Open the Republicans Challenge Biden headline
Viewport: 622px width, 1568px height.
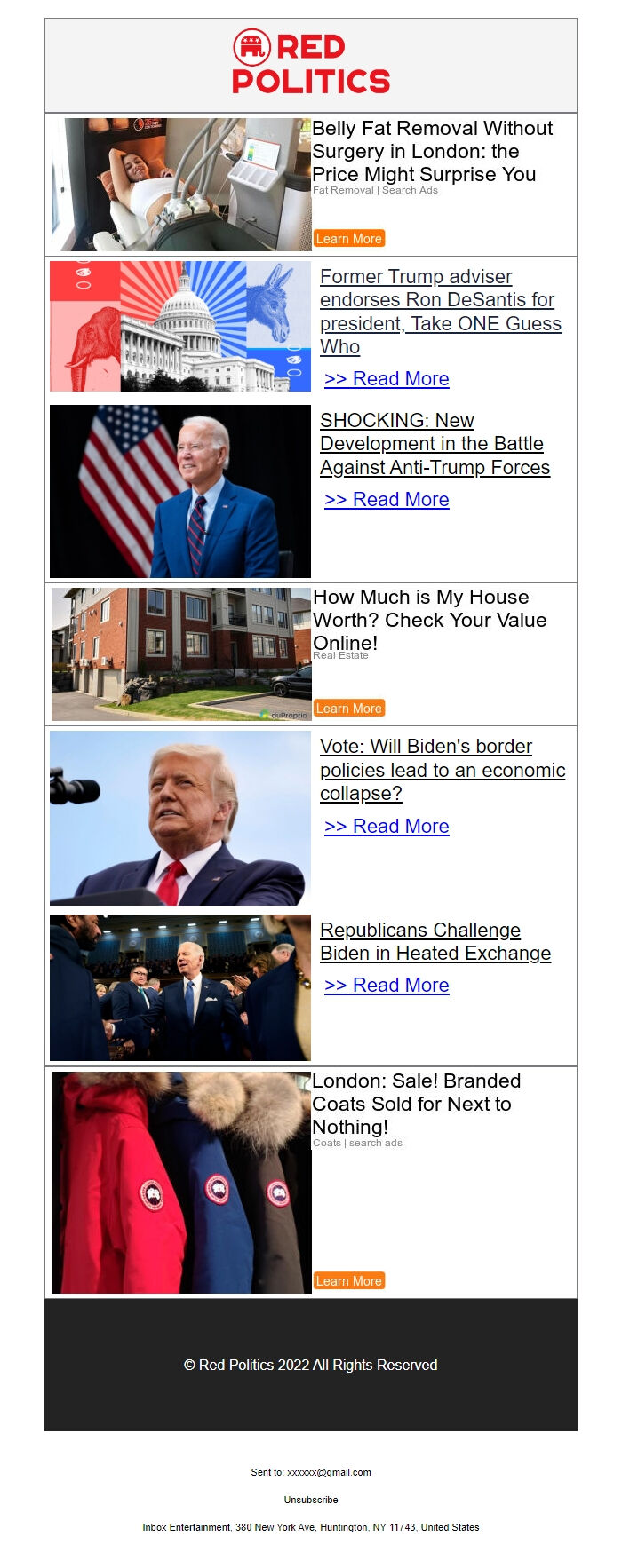[x=435, y=942]
